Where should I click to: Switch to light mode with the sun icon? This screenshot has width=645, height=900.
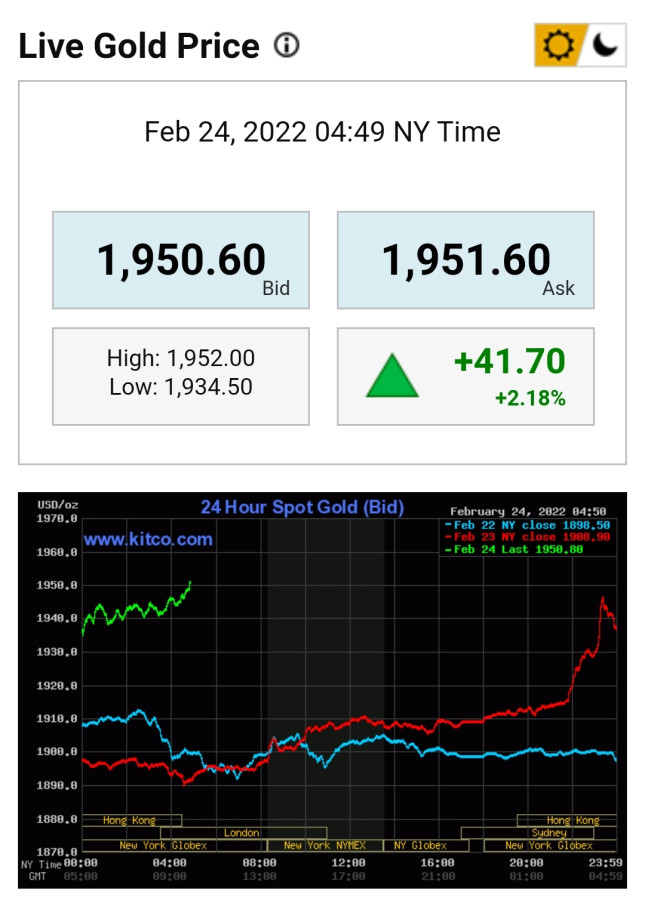(558, 46)
